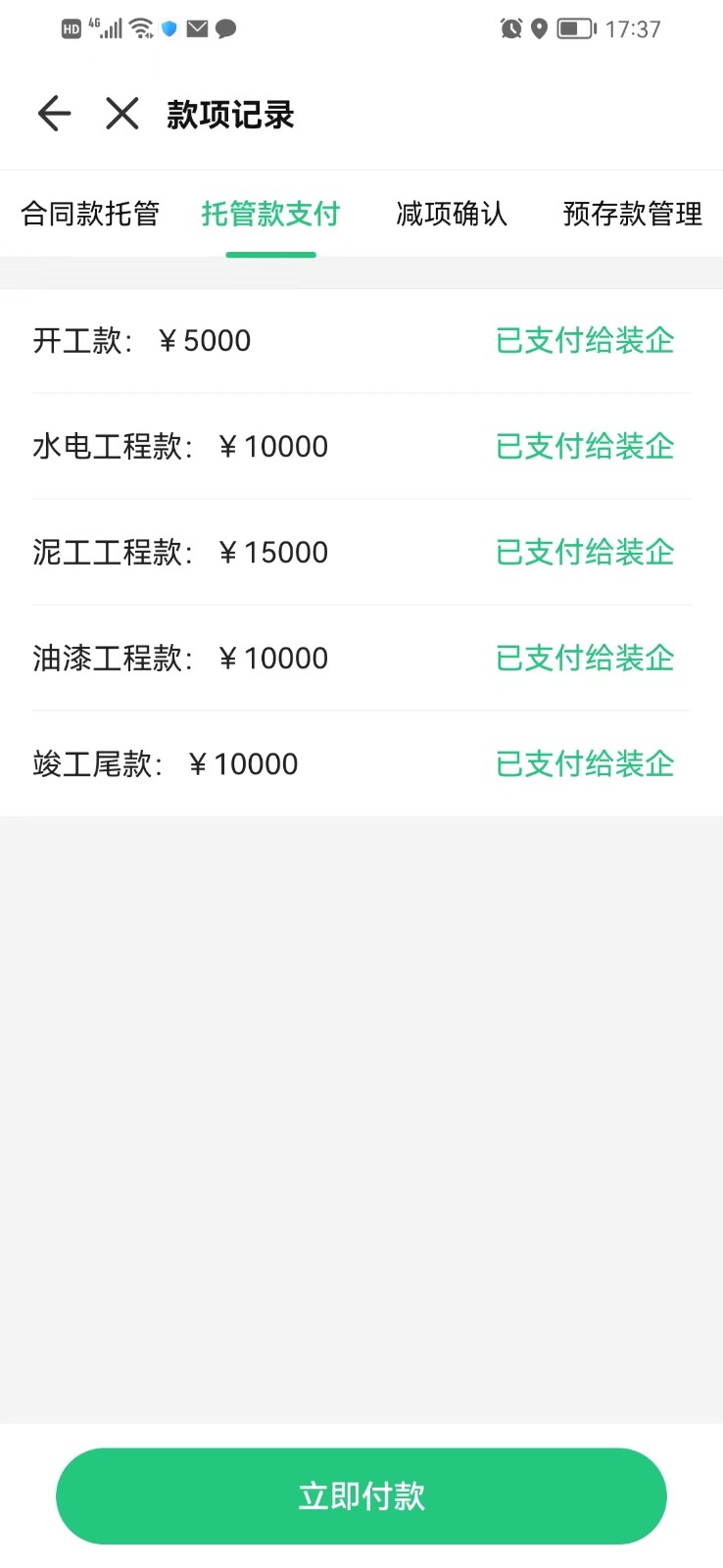Screen dimensions: 723x1568
Task: Switch to the 预存款管理 tab
Action: coord(632,214)
